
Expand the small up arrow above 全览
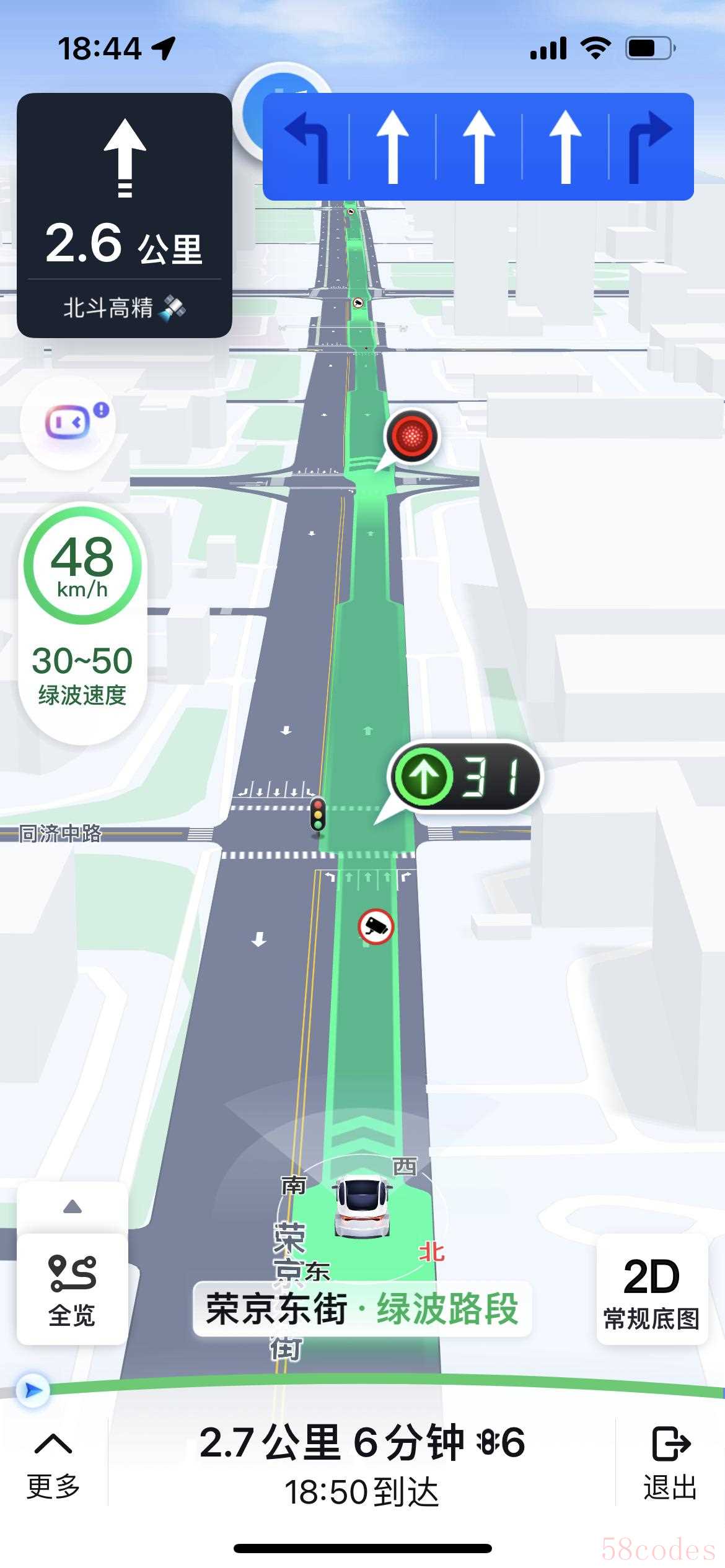(x=72, y=1207)
